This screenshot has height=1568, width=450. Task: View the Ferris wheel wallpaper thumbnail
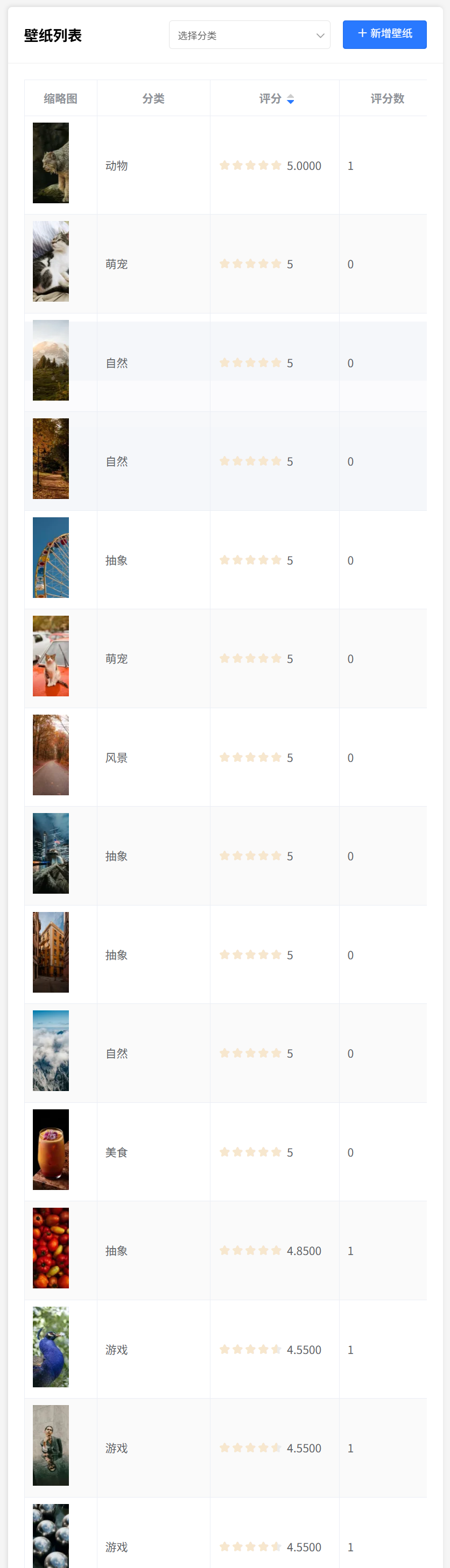point(51,558)
